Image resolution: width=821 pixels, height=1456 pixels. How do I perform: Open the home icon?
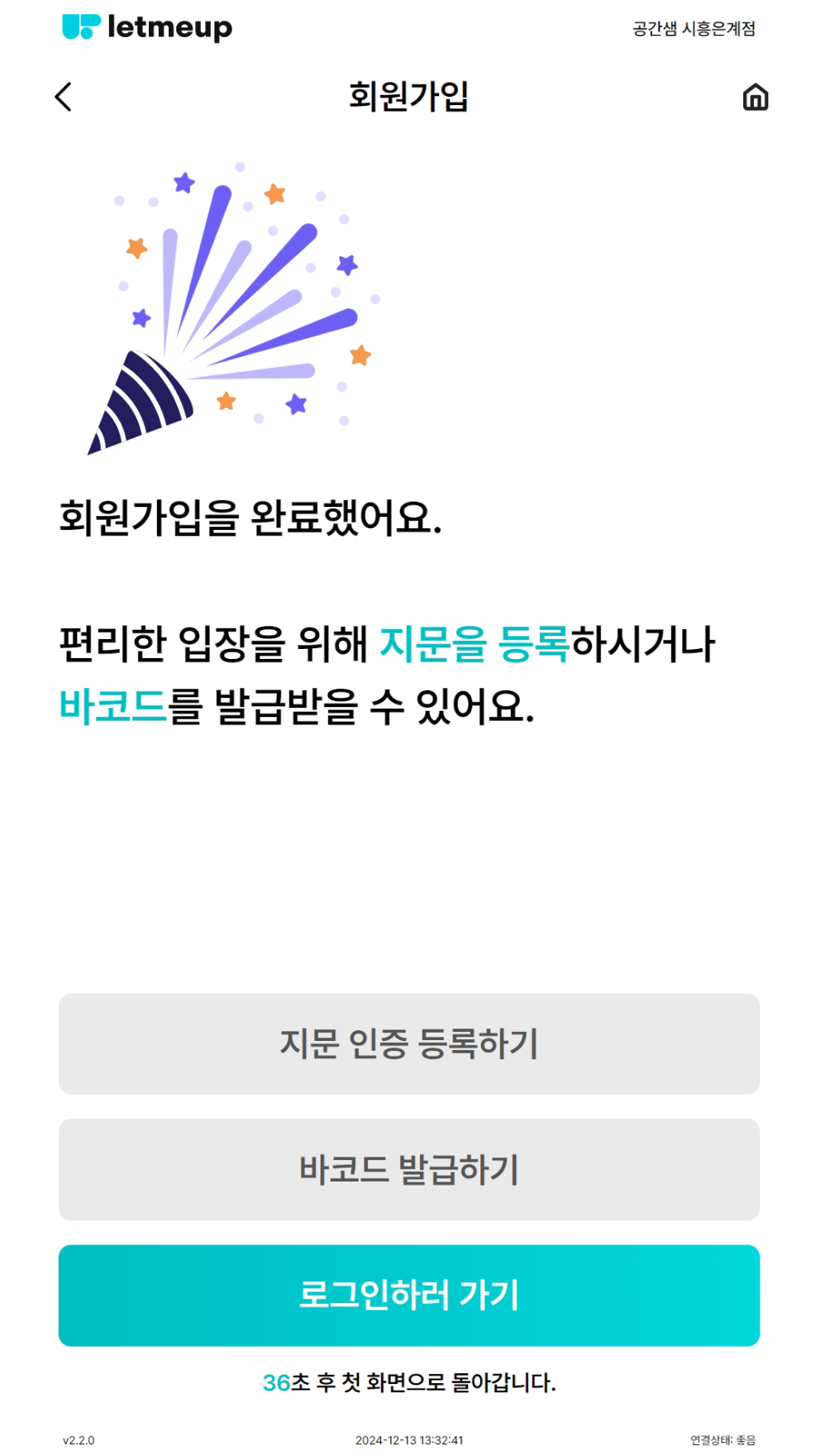point(755,98)
